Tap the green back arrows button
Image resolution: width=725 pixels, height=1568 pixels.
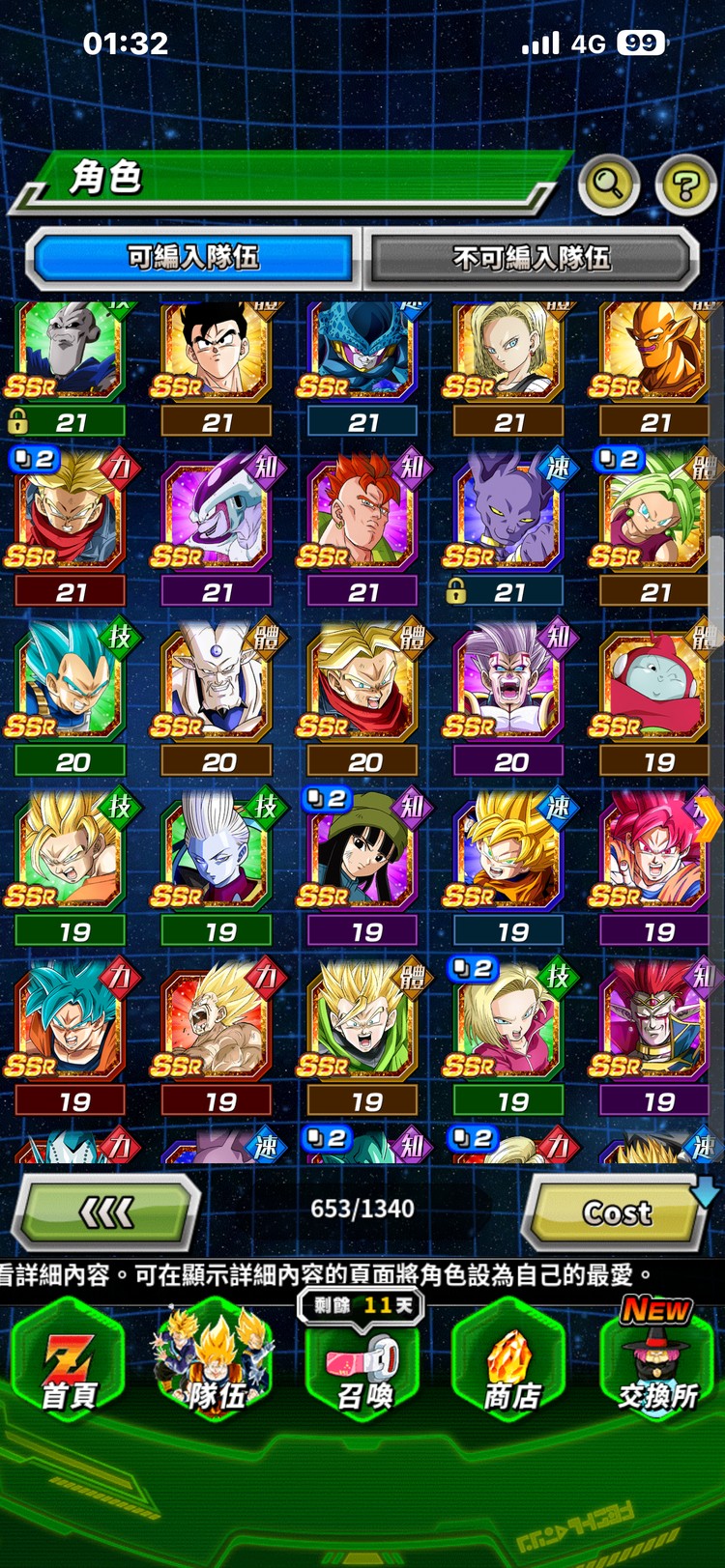click(x=106, y=1212)
